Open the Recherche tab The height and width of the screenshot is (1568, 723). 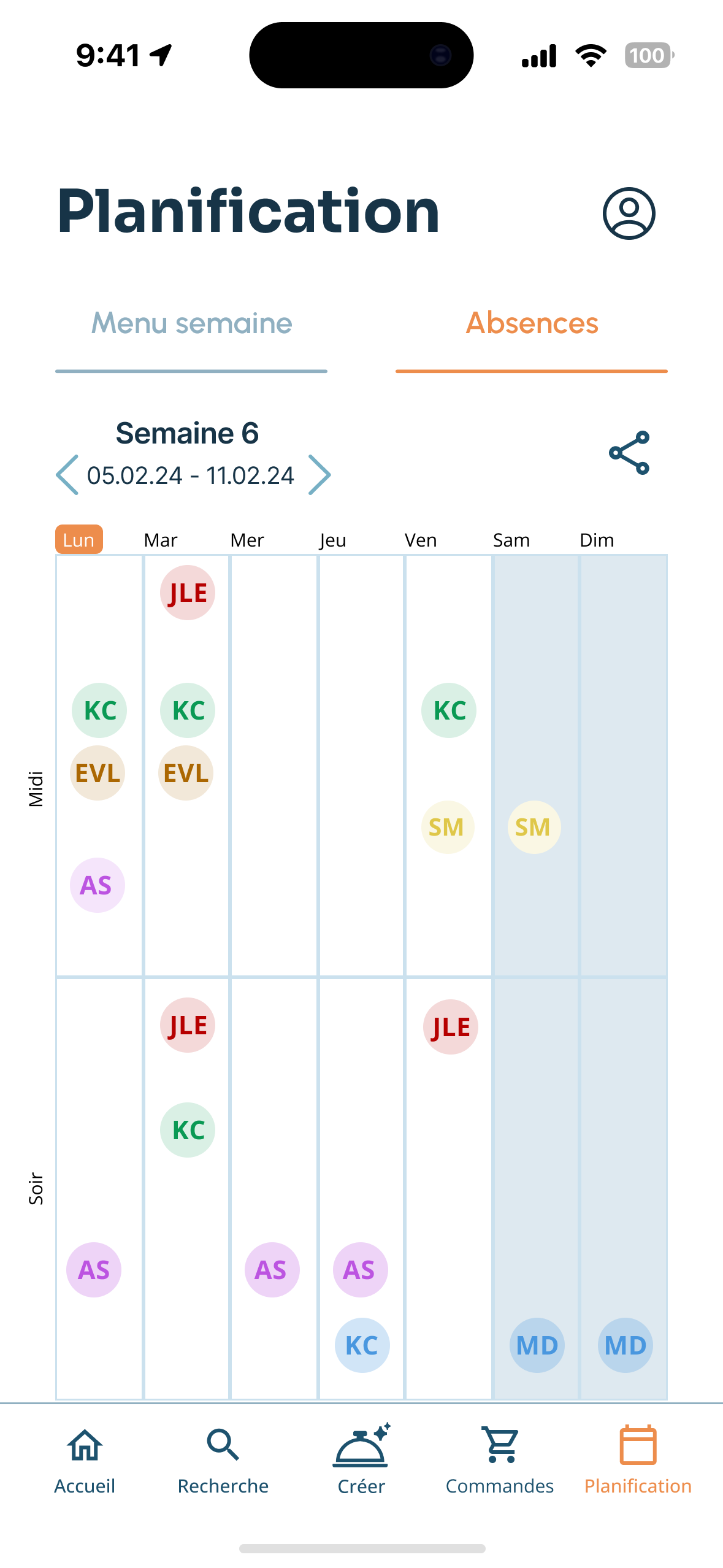tap(223, 1459)
